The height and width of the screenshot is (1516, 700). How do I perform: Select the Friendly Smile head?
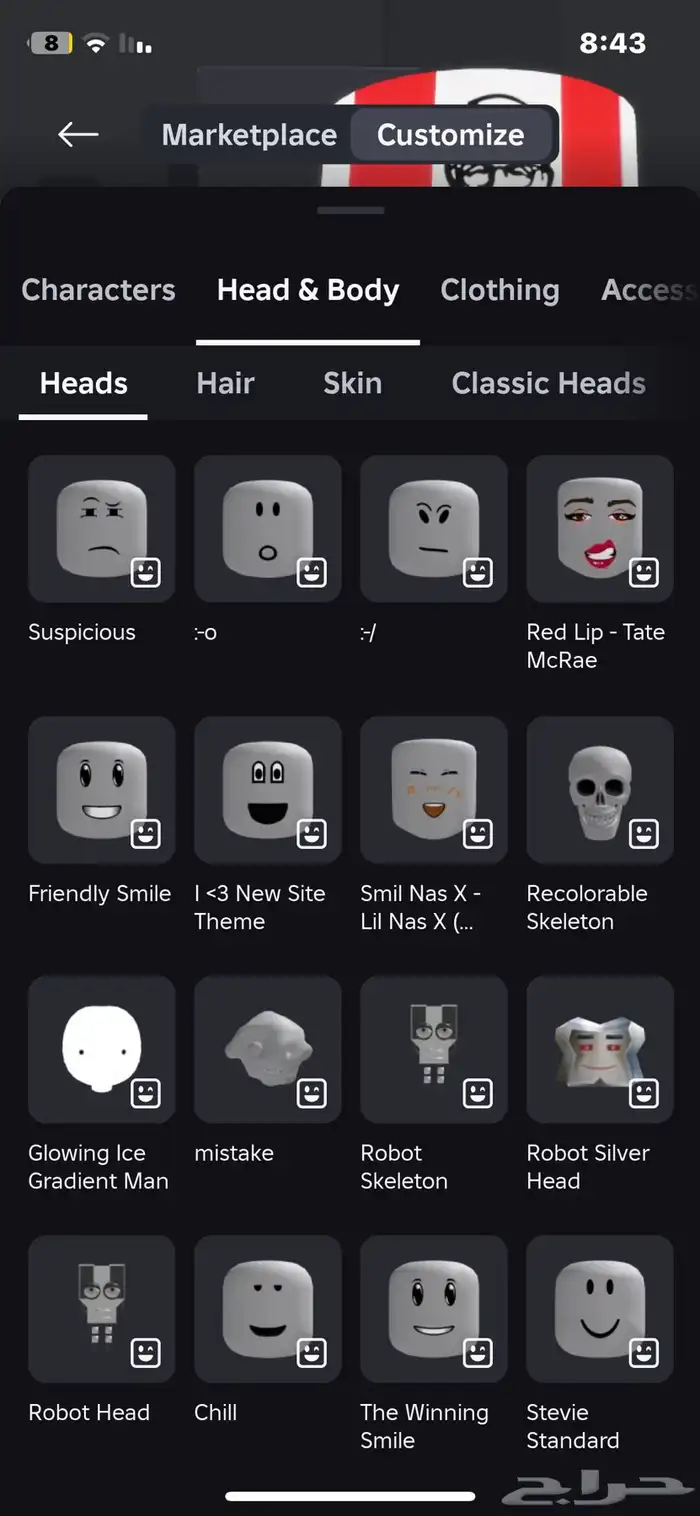(101, 789)
